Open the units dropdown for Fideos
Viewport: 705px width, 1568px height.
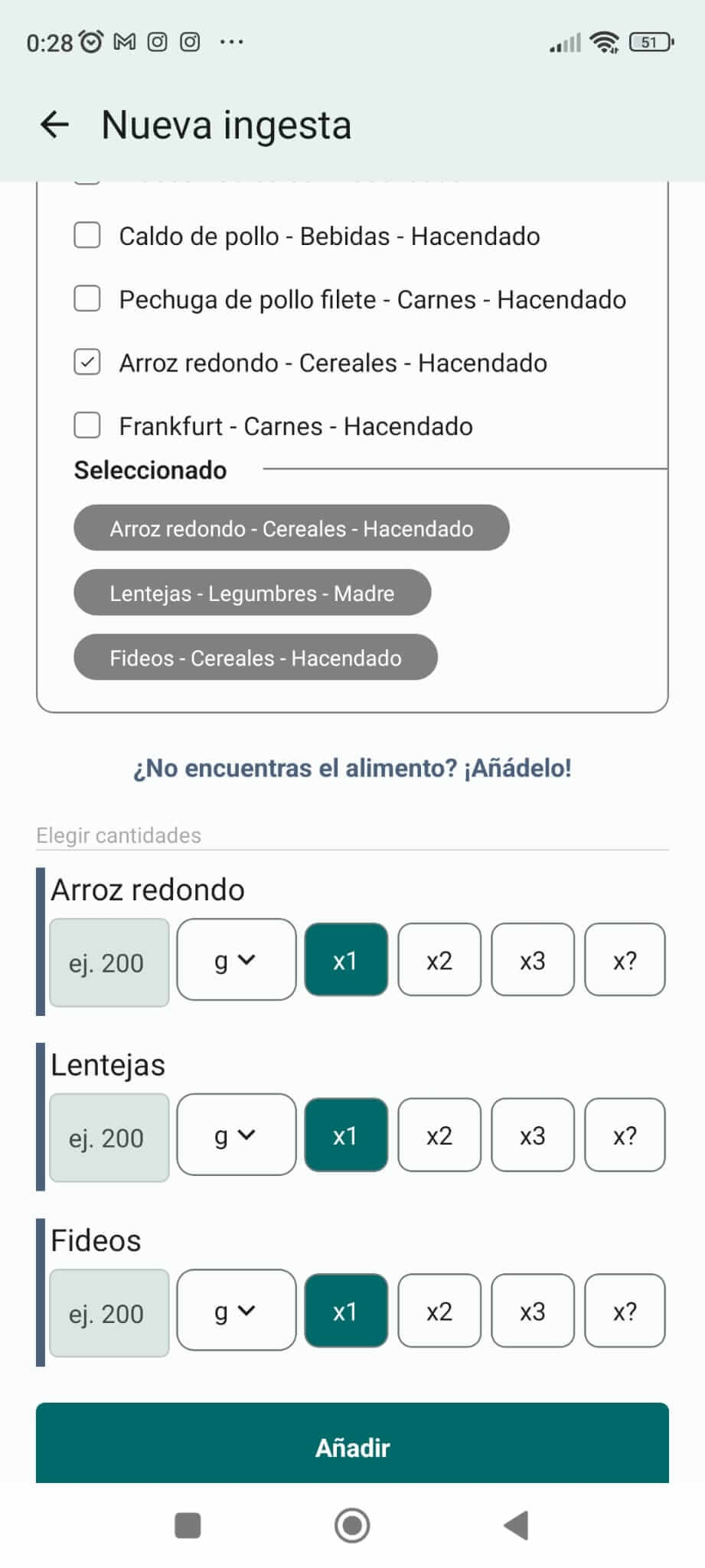[x=235, y=1312]
